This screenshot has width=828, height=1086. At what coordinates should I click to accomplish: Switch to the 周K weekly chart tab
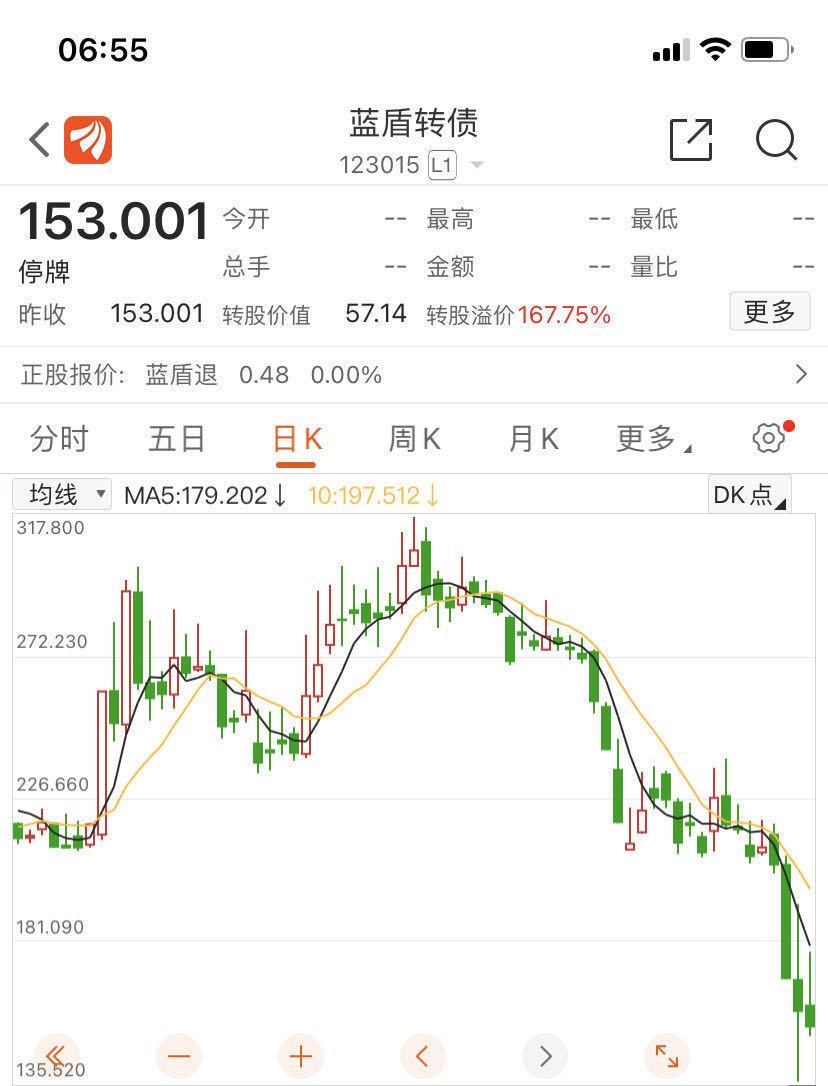[413, 437]
